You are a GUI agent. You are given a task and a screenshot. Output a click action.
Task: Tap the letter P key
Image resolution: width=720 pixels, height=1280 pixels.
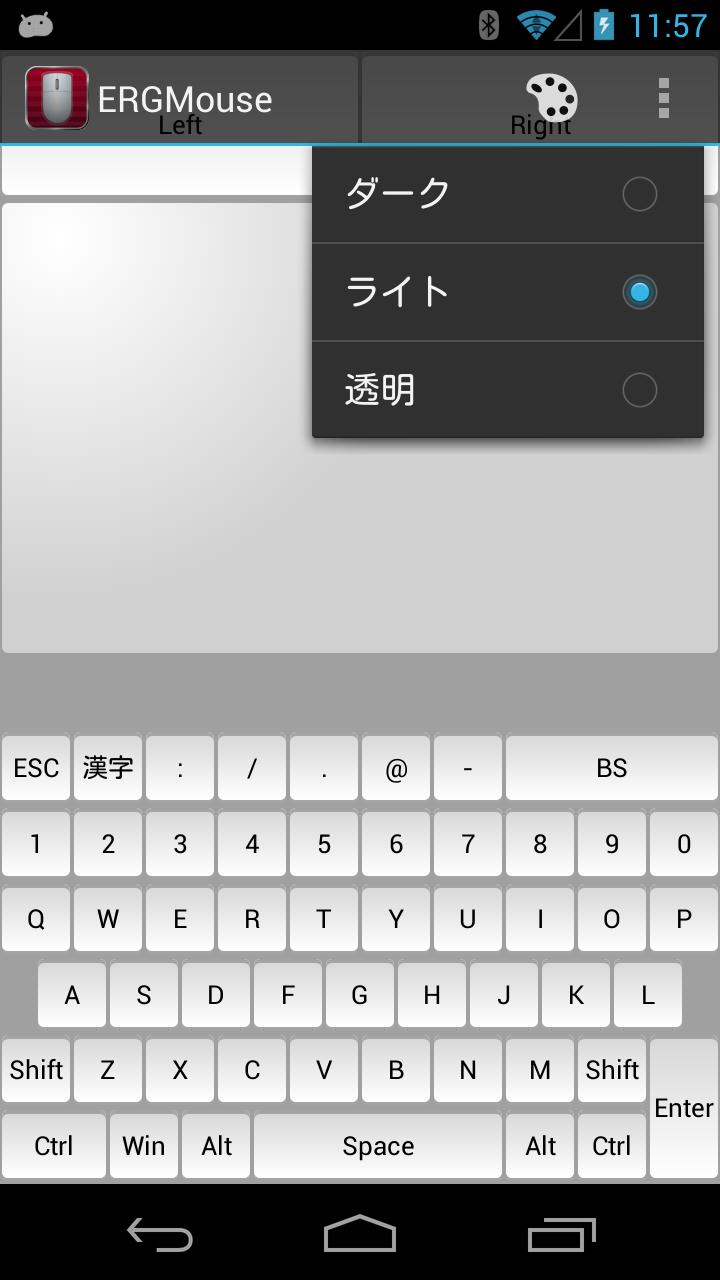684,919
